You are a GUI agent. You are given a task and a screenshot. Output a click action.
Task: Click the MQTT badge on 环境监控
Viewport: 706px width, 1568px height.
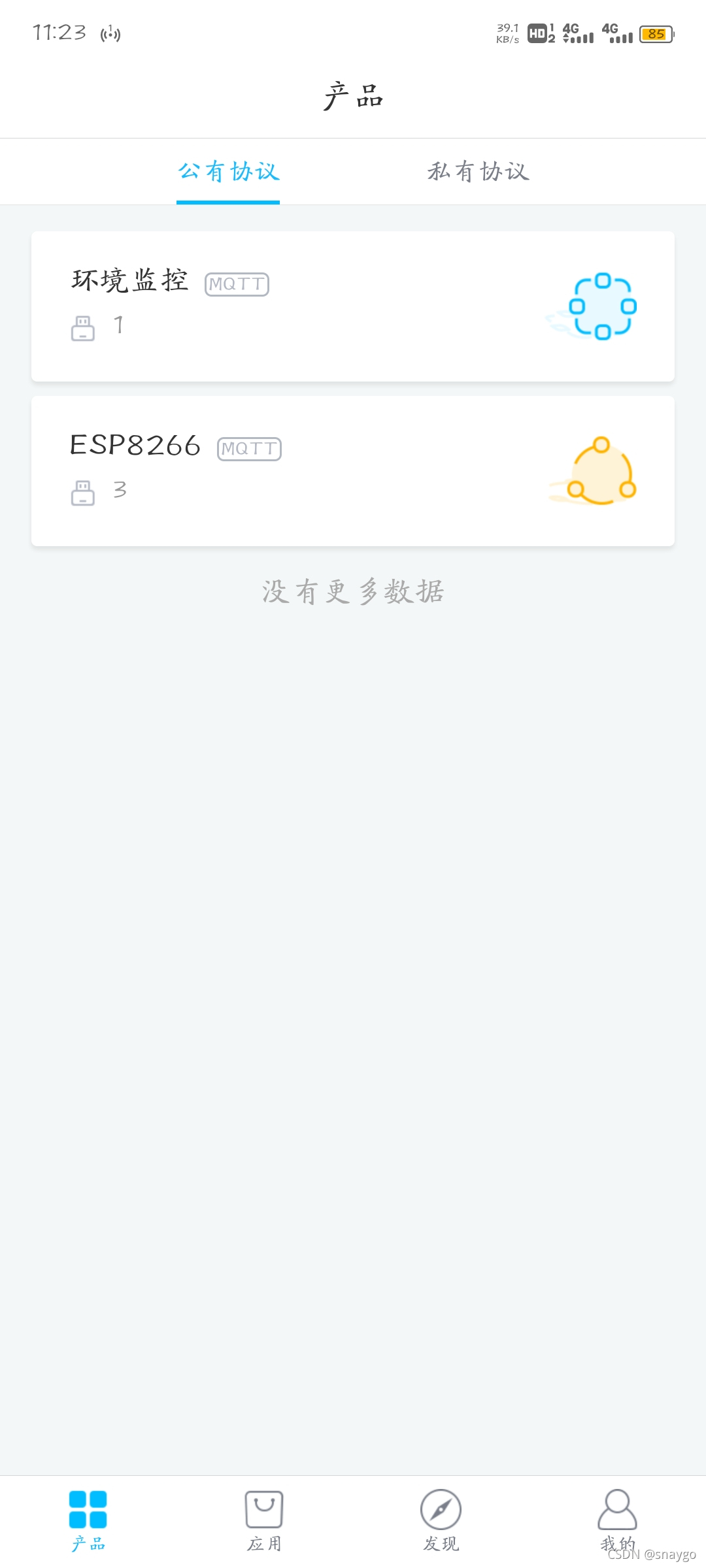(x=237, y=284)
